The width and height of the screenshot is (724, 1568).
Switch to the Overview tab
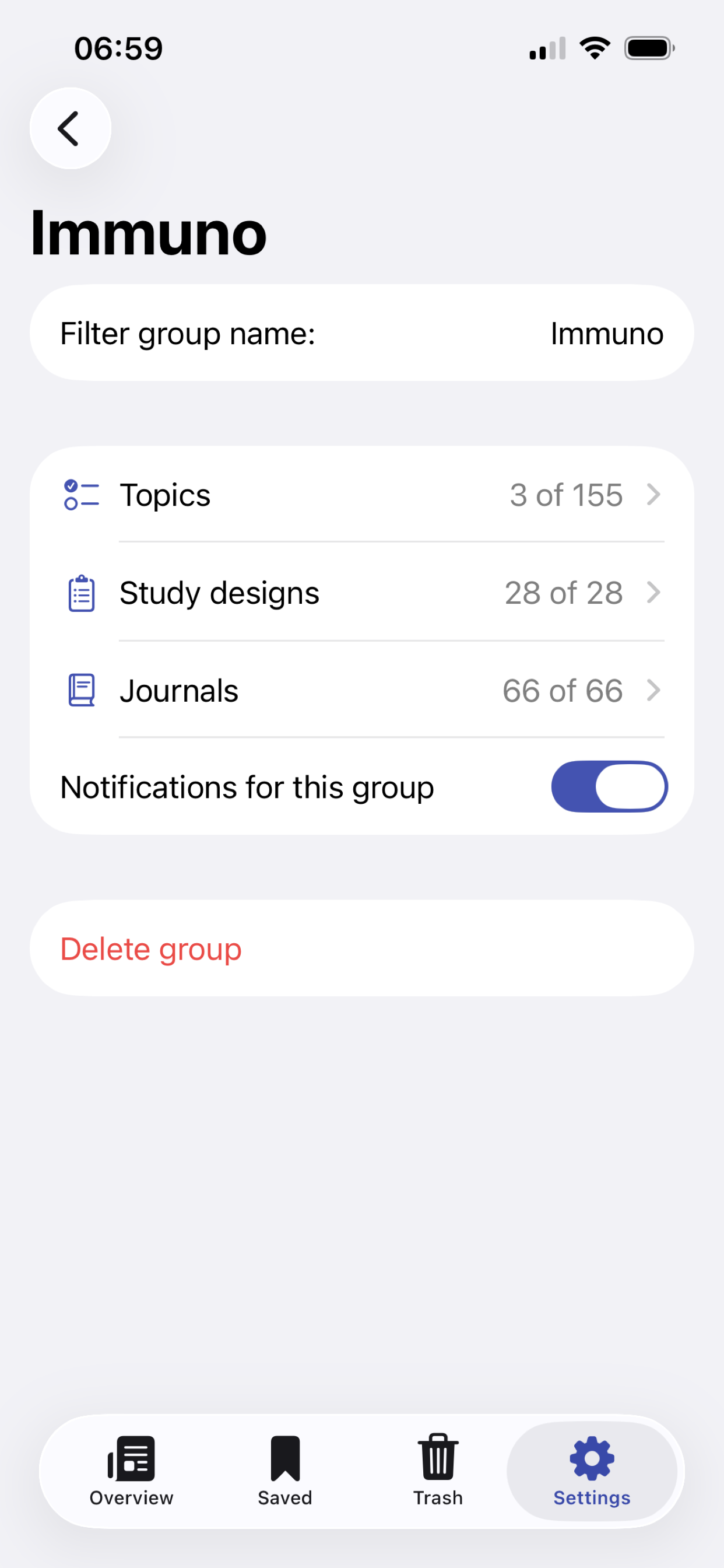click(x=131, y=1471)
